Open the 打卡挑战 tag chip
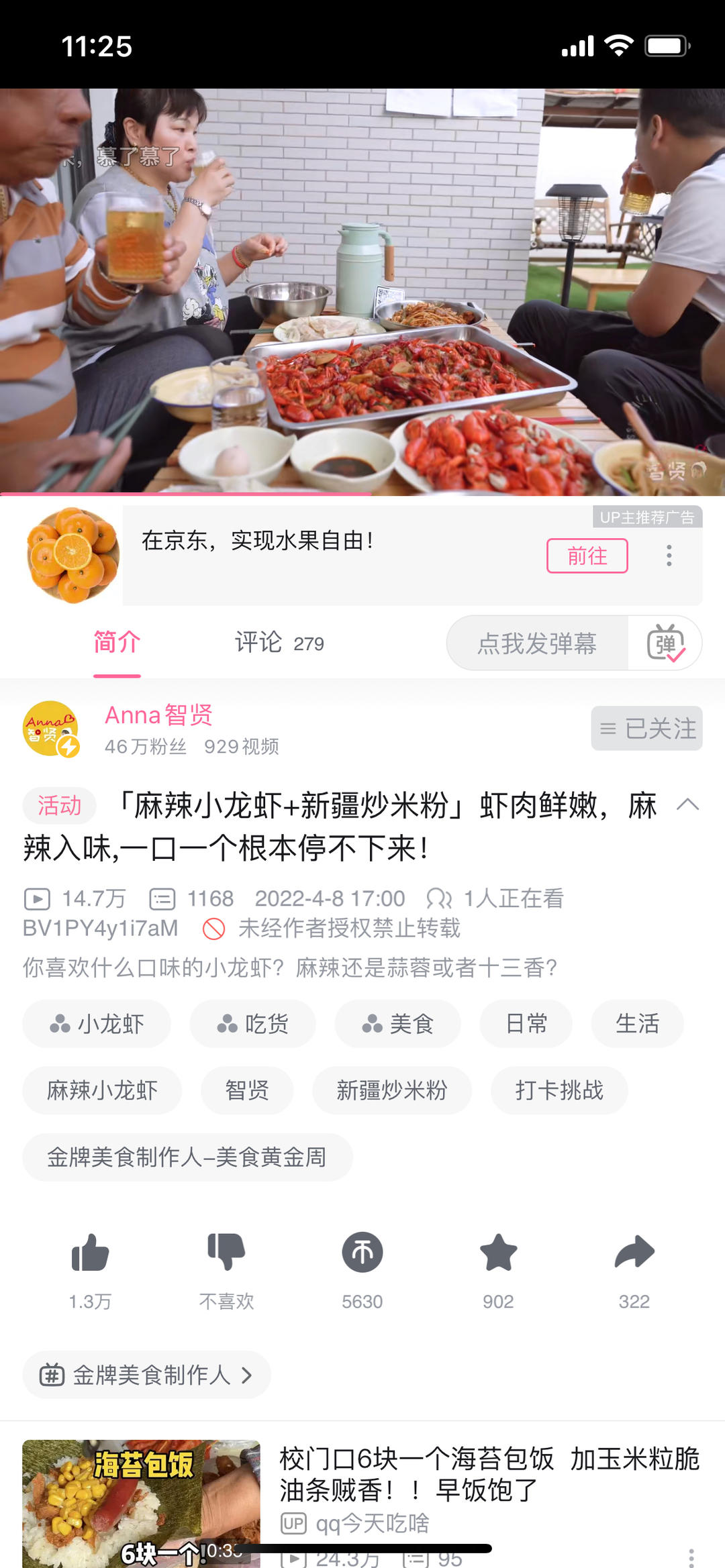This screenshot has width=725, height=1568. point(559,1090)
